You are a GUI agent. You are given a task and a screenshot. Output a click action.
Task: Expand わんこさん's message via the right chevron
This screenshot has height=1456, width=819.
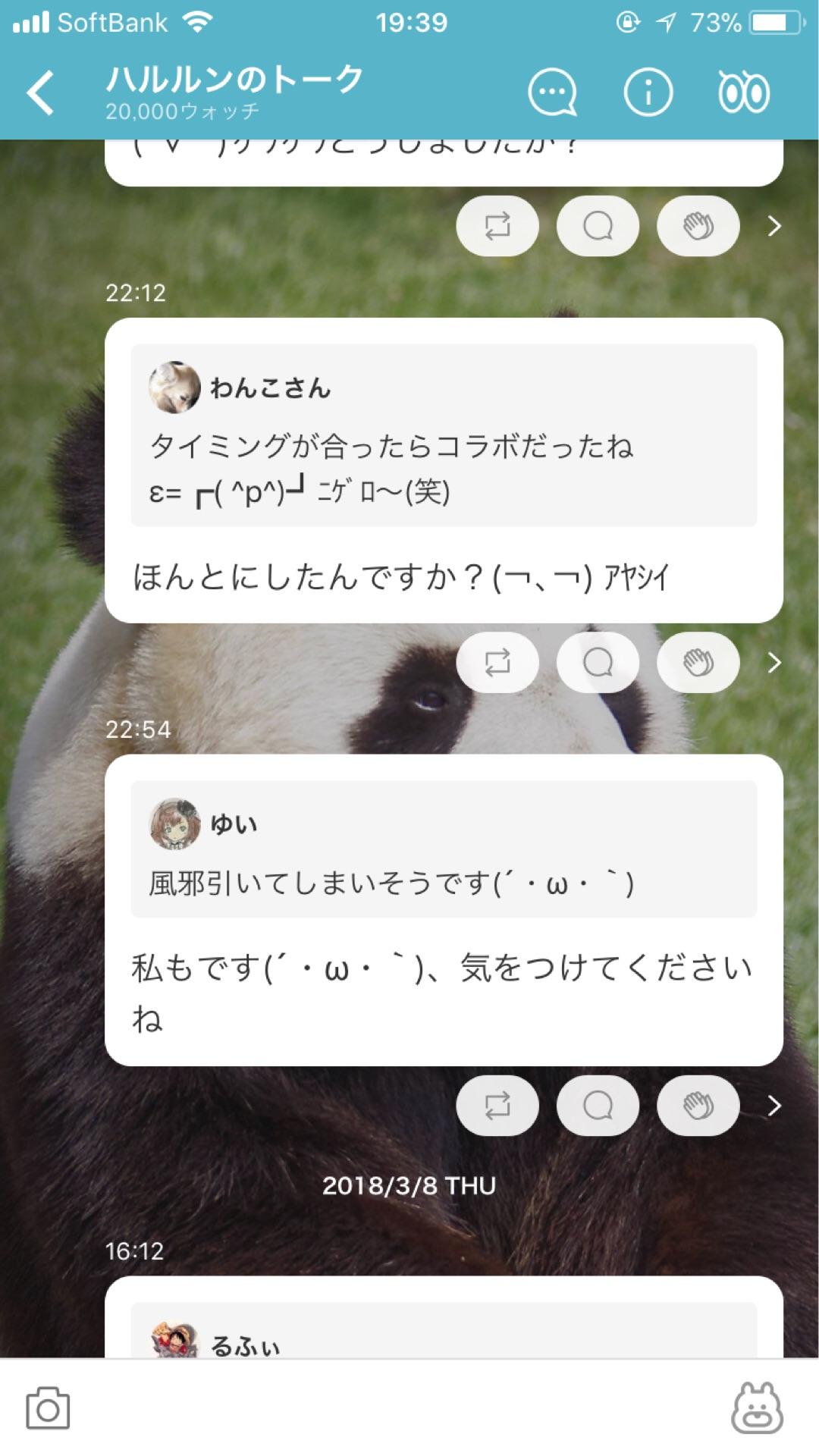(774, 662)
